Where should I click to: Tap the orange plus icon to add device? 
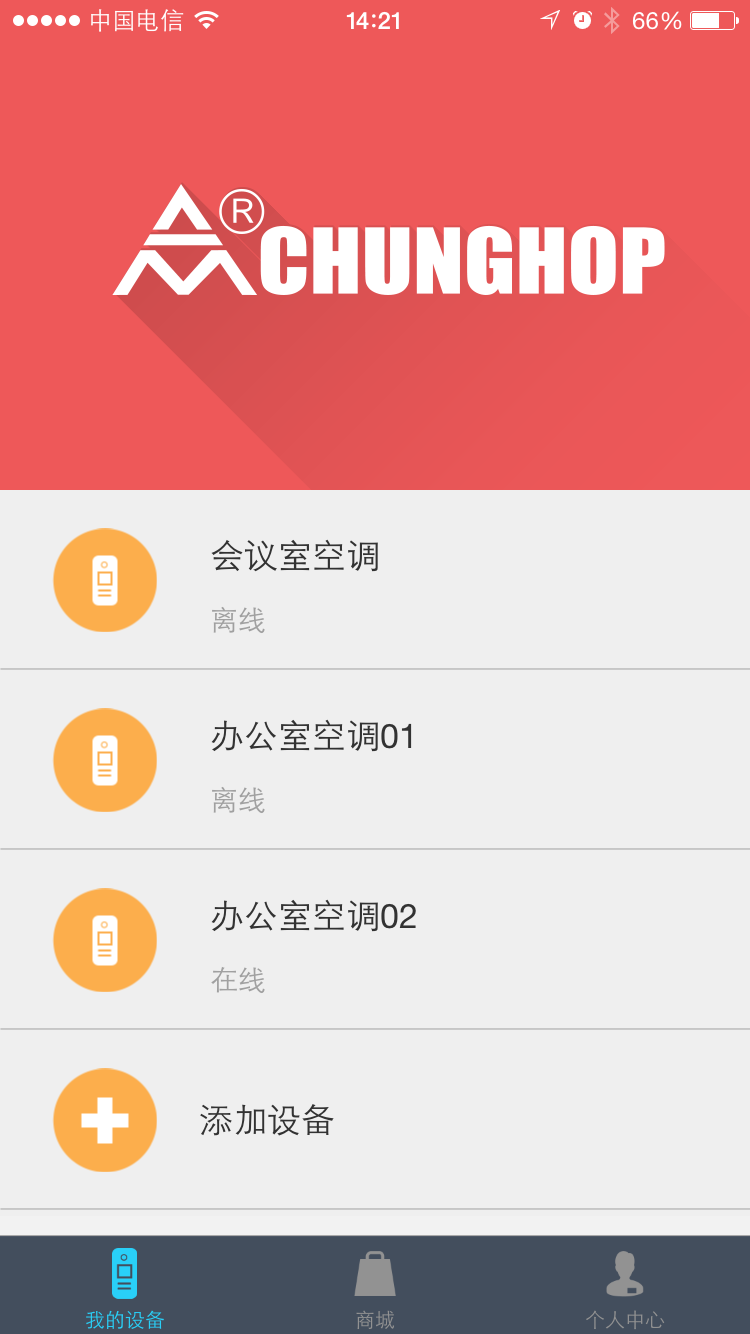(105, 1120)
